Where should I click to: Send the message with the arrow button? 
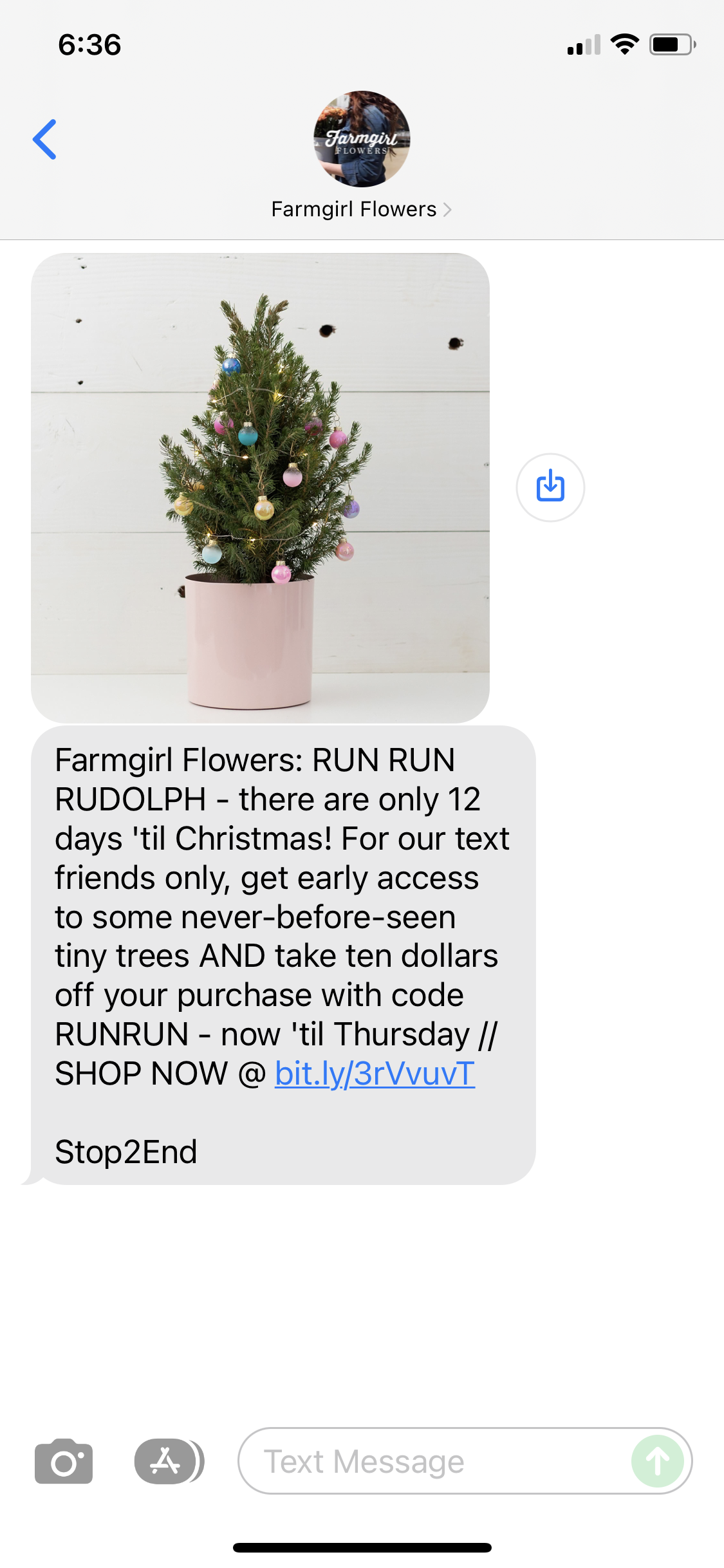(657, 1461)
